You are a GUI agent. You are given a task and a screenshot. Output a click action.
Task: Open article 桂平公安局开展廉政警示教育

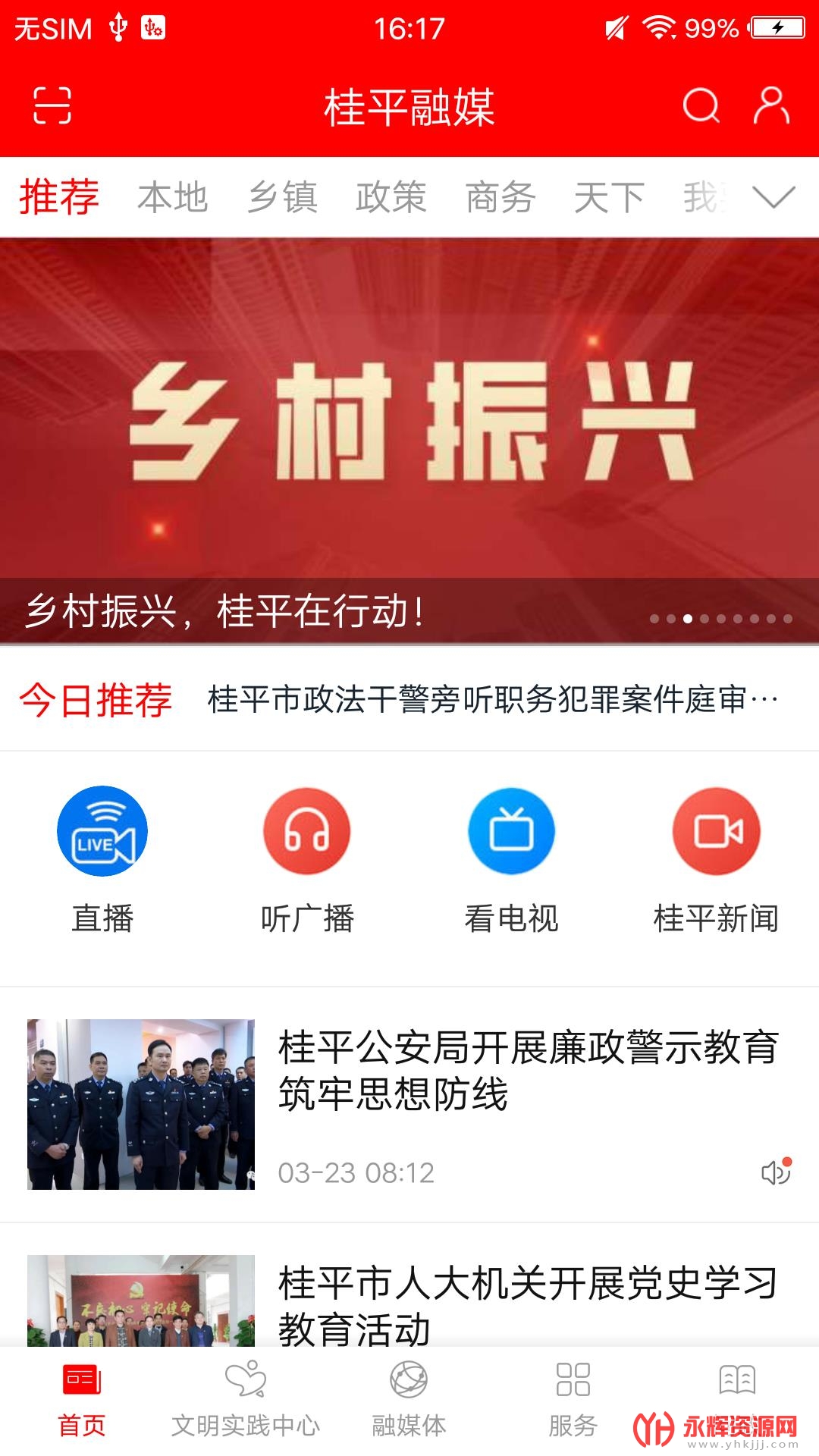coord(527,1069)
